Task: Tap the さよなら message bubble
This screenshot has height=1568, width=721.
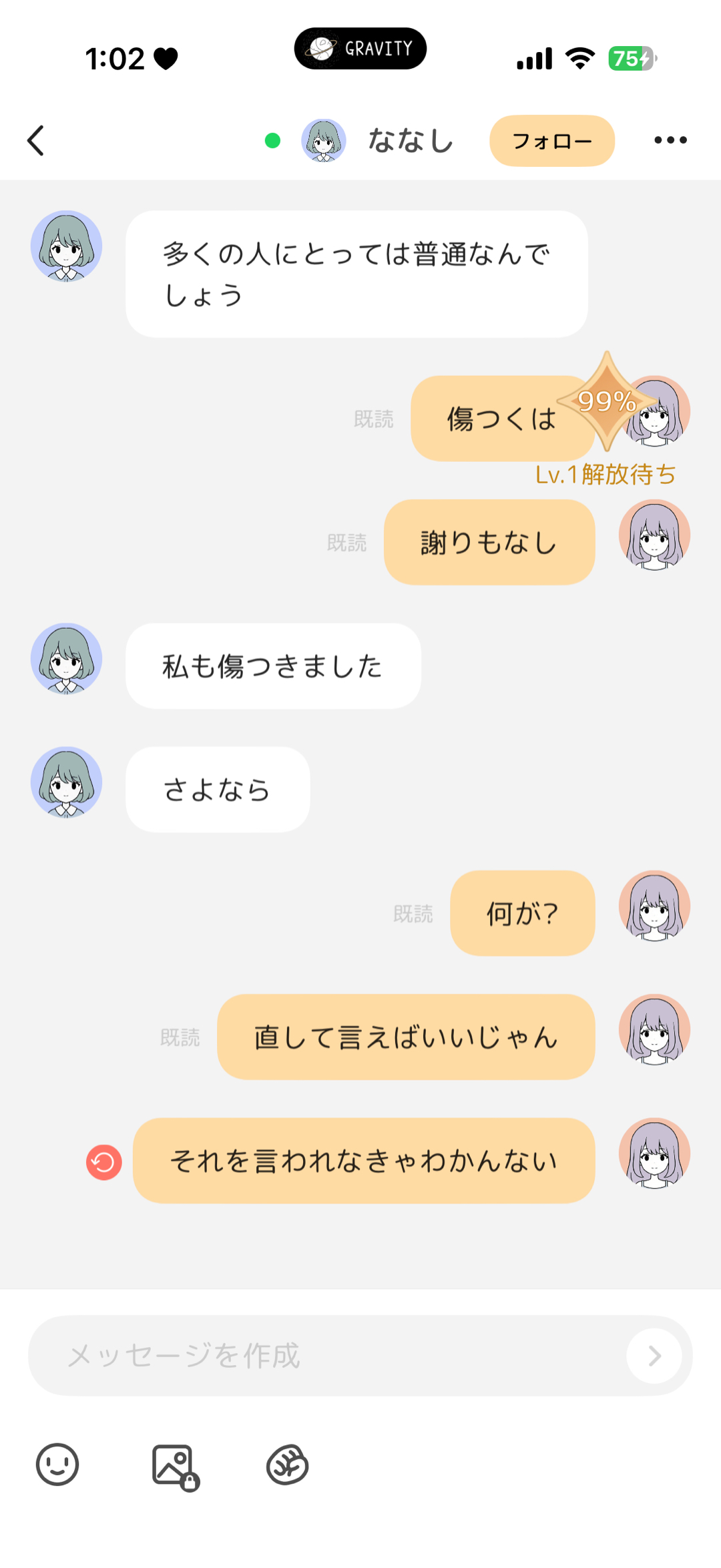Action: click(217, 789)
